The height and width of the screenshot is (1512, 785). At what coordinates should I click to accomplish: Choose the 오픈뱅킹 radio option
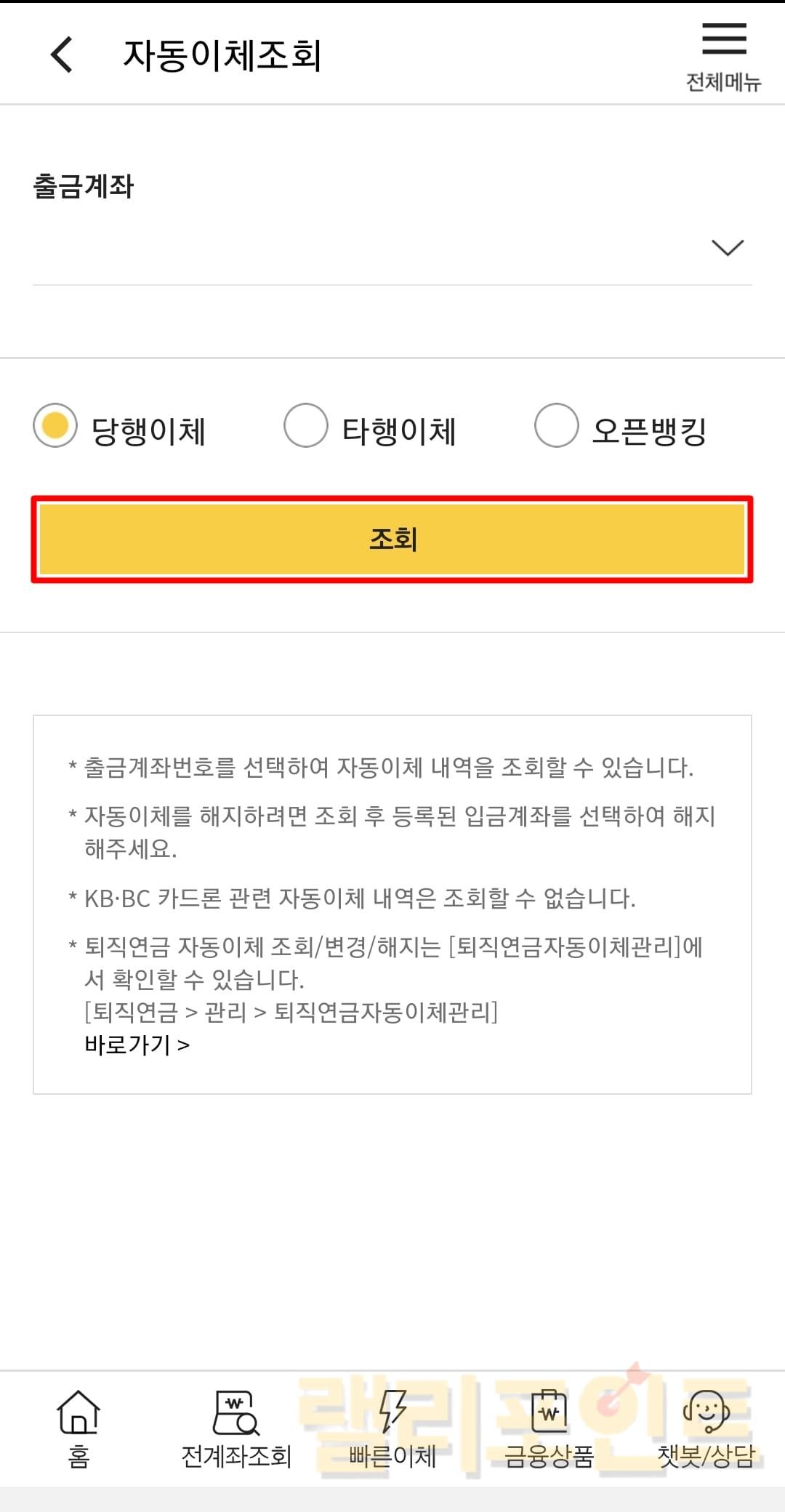point(557,426)
